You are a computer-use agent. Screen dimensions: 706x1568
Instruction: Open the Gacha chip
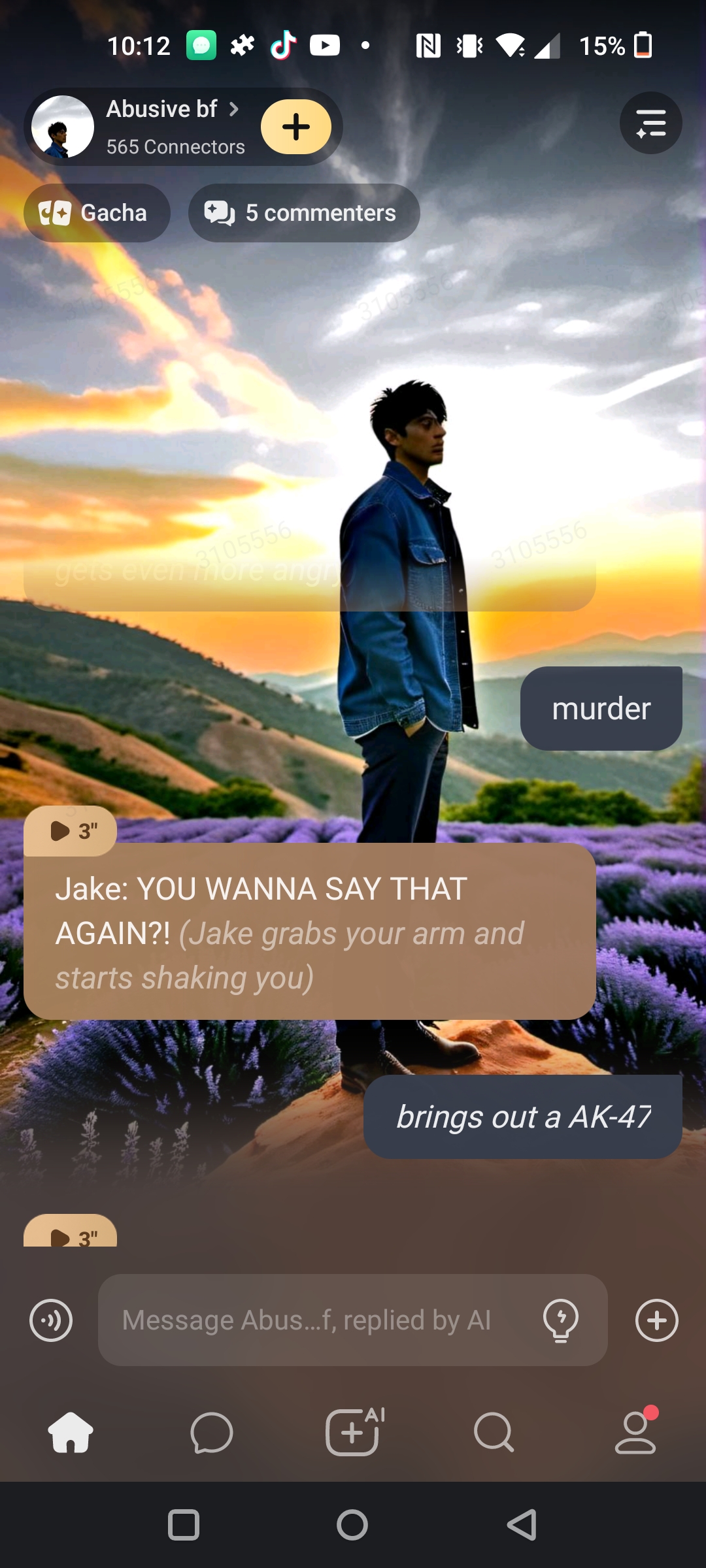tap(97, 213)
